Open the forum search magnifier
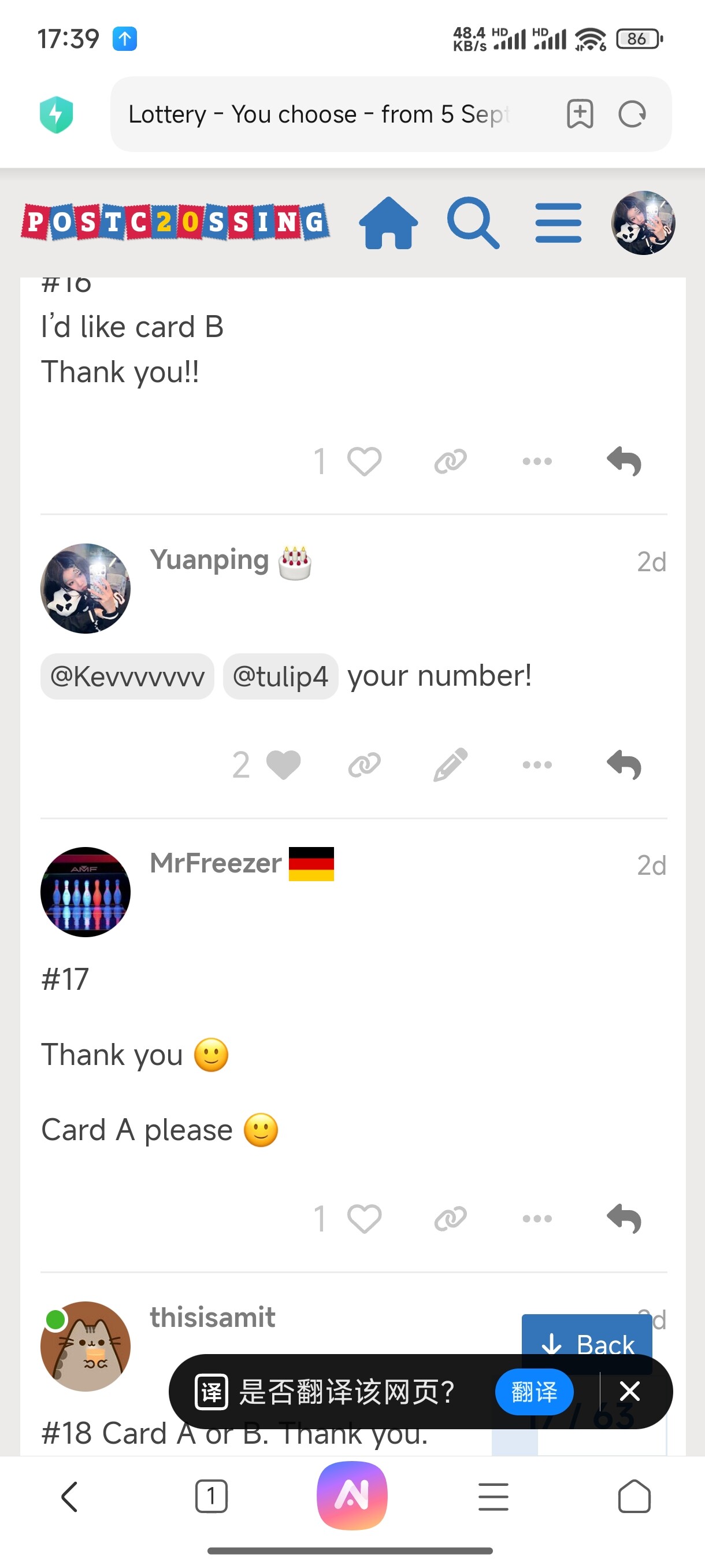Image resolution: width=705 pixels, height=1568 pixels. click(473, 223)
